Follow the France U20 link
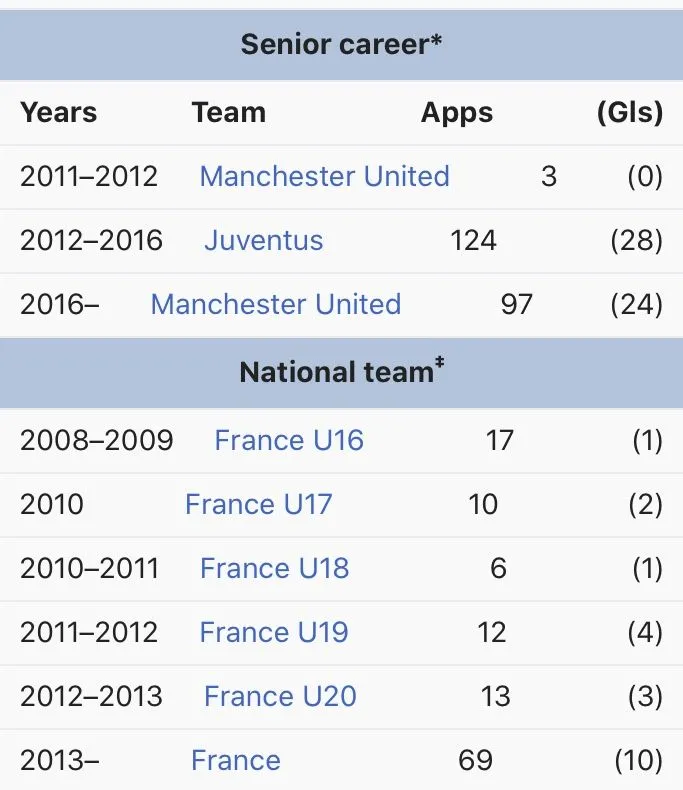 click(x=280, y=697)
